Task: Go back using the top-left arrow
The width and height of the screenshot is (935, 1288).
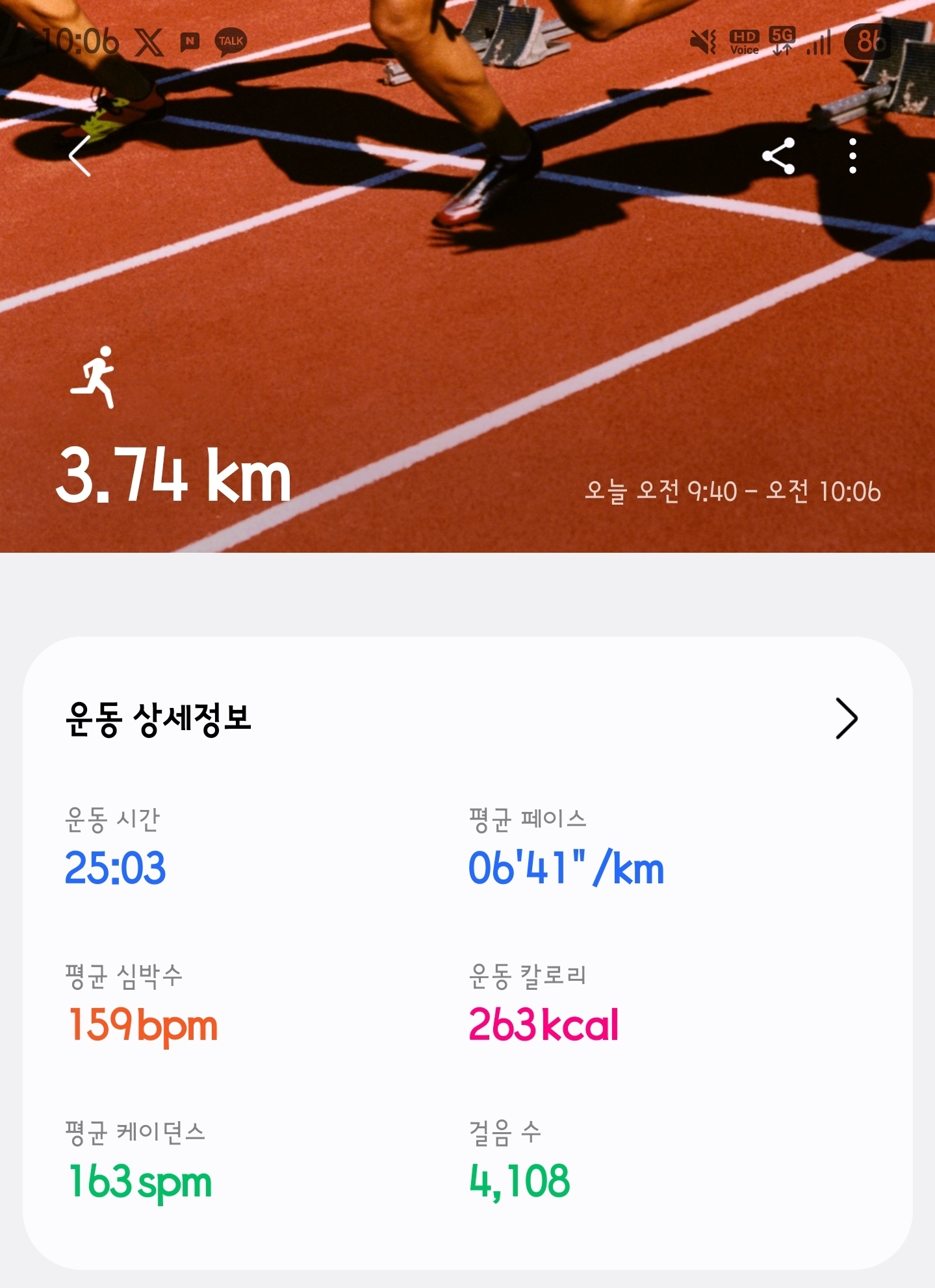Action: click(80, 157)
